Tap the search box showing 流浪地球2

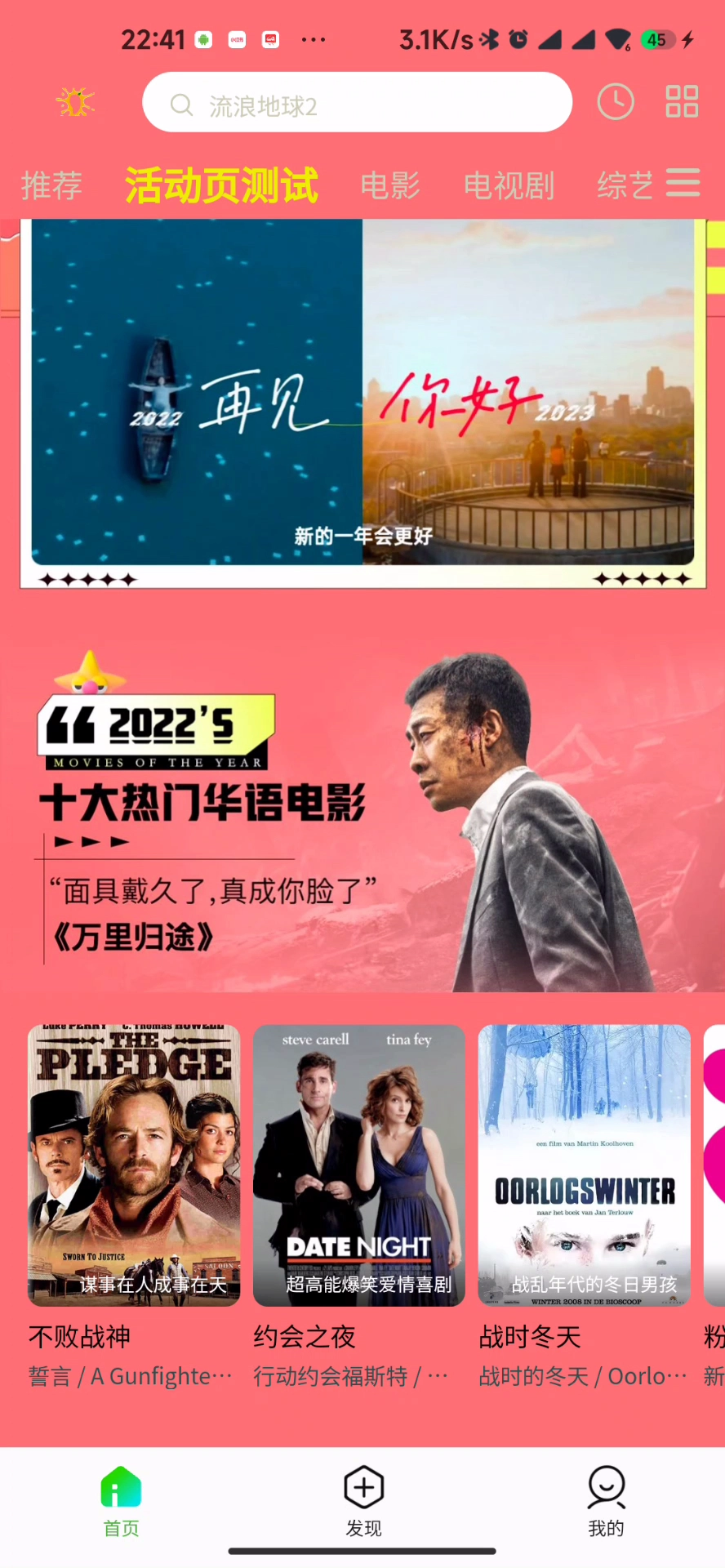coord(357,103)
